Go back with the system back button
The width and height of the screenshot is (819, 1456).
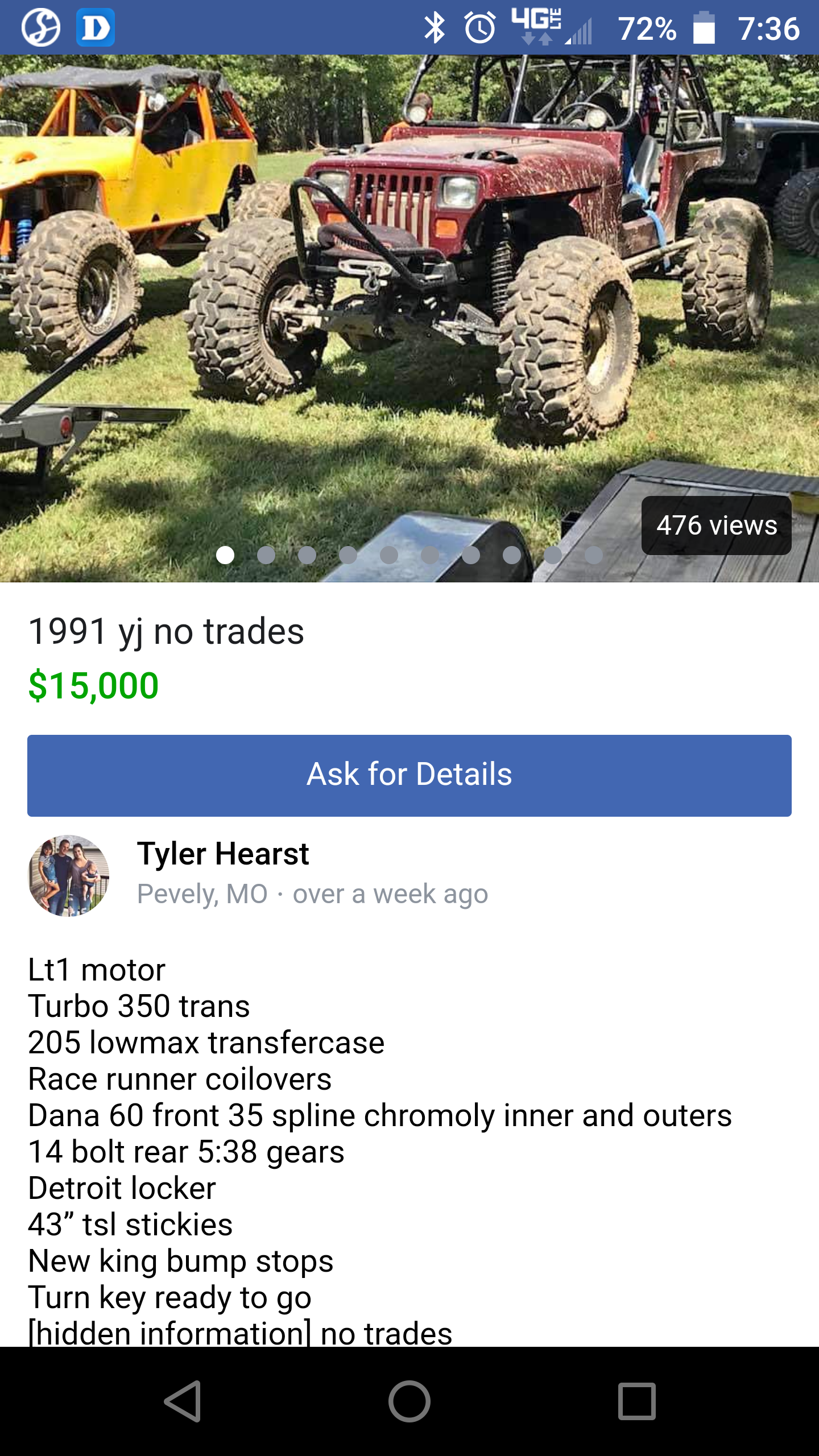pos(183,1401)
